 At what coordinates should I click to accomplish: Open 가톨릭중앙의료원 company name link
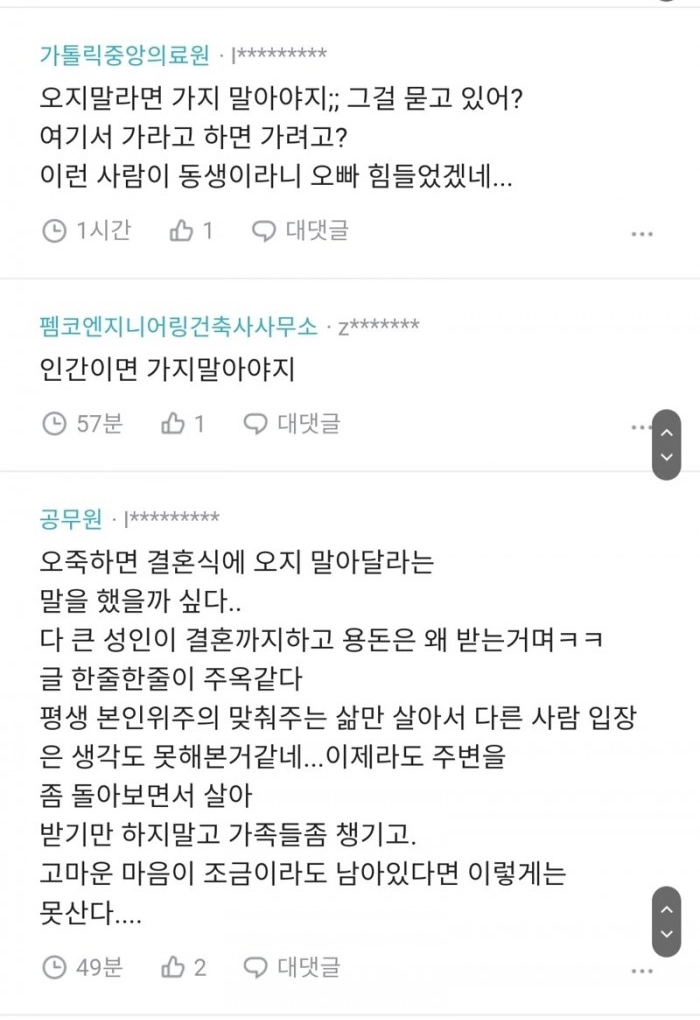tap(124, 53)
